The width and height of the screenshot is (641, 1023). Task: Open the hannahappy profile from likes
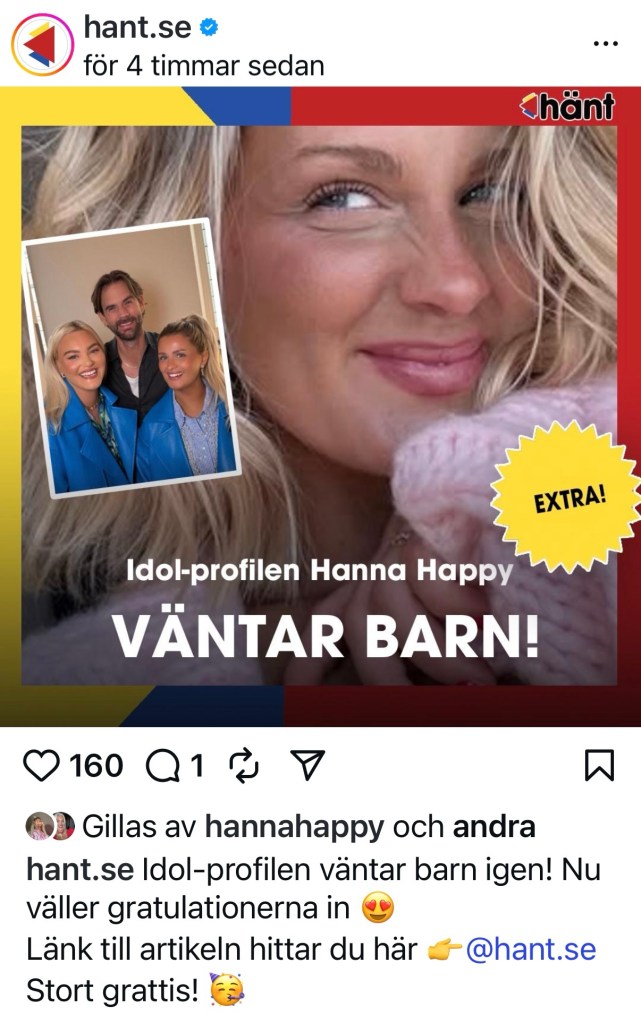pyautogui.click(x=293, y=827)
